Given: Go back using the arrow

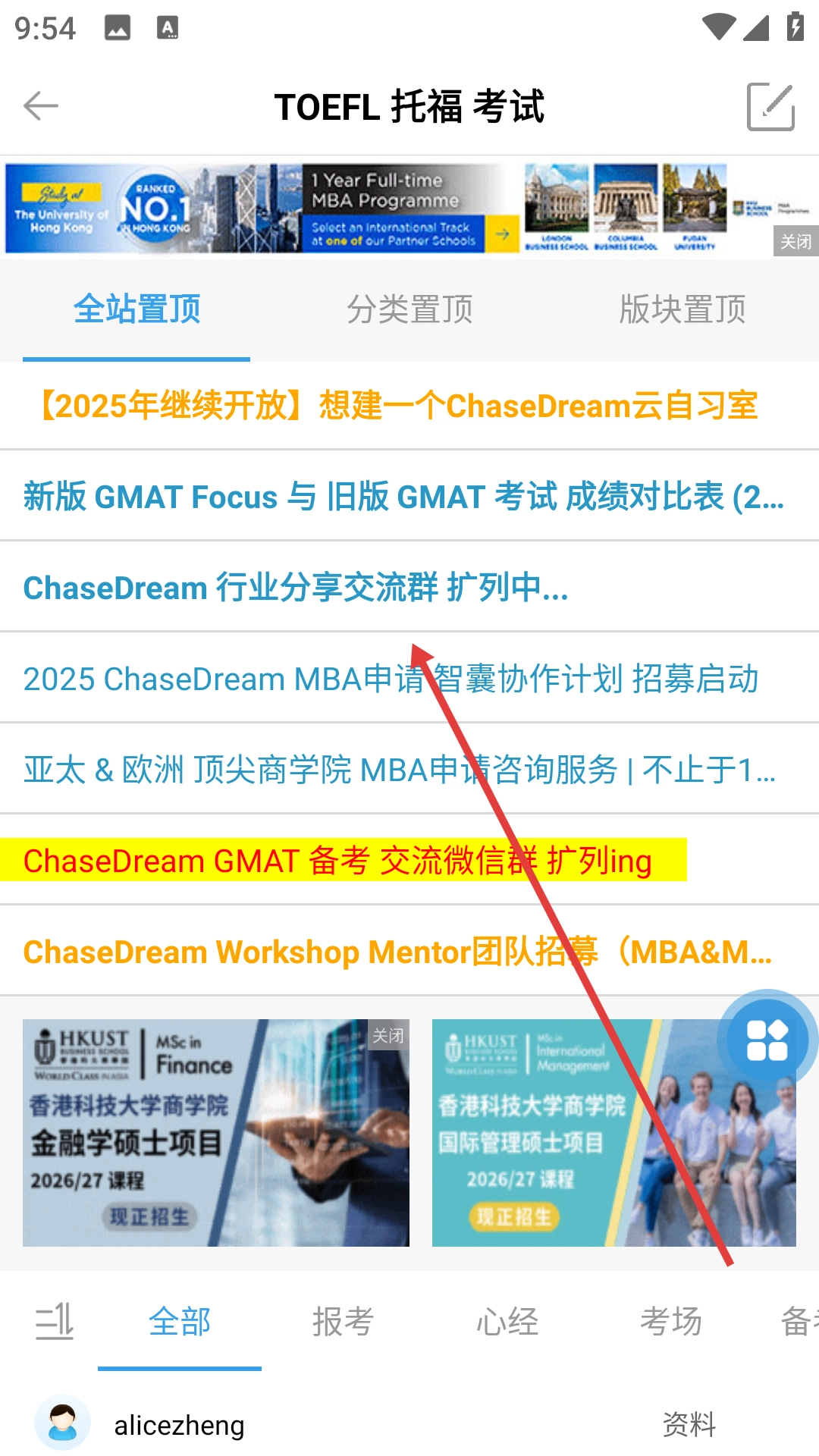Looking at the screenshot, I should click(x=41, y=106).
